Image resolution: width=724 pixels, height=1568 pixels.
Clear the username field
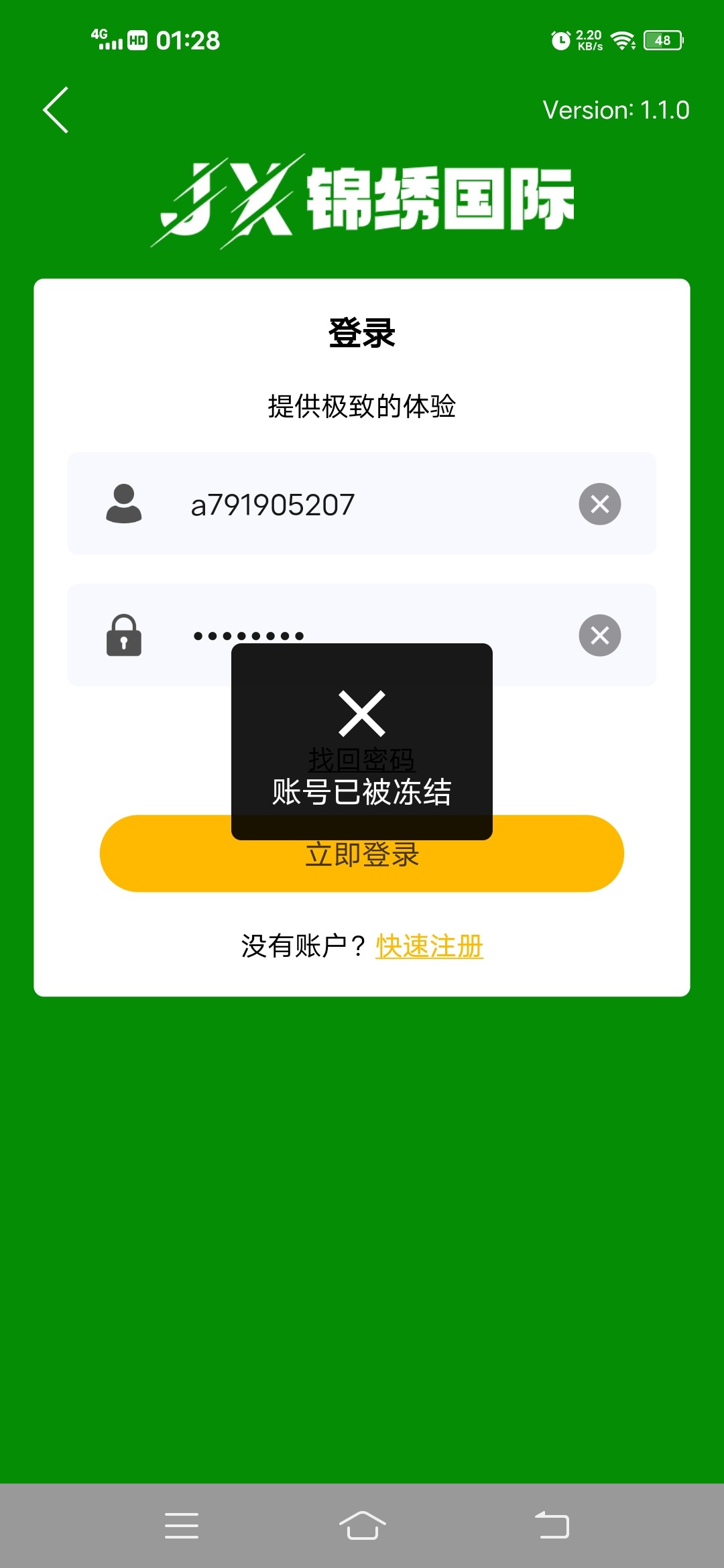point(600,504)
